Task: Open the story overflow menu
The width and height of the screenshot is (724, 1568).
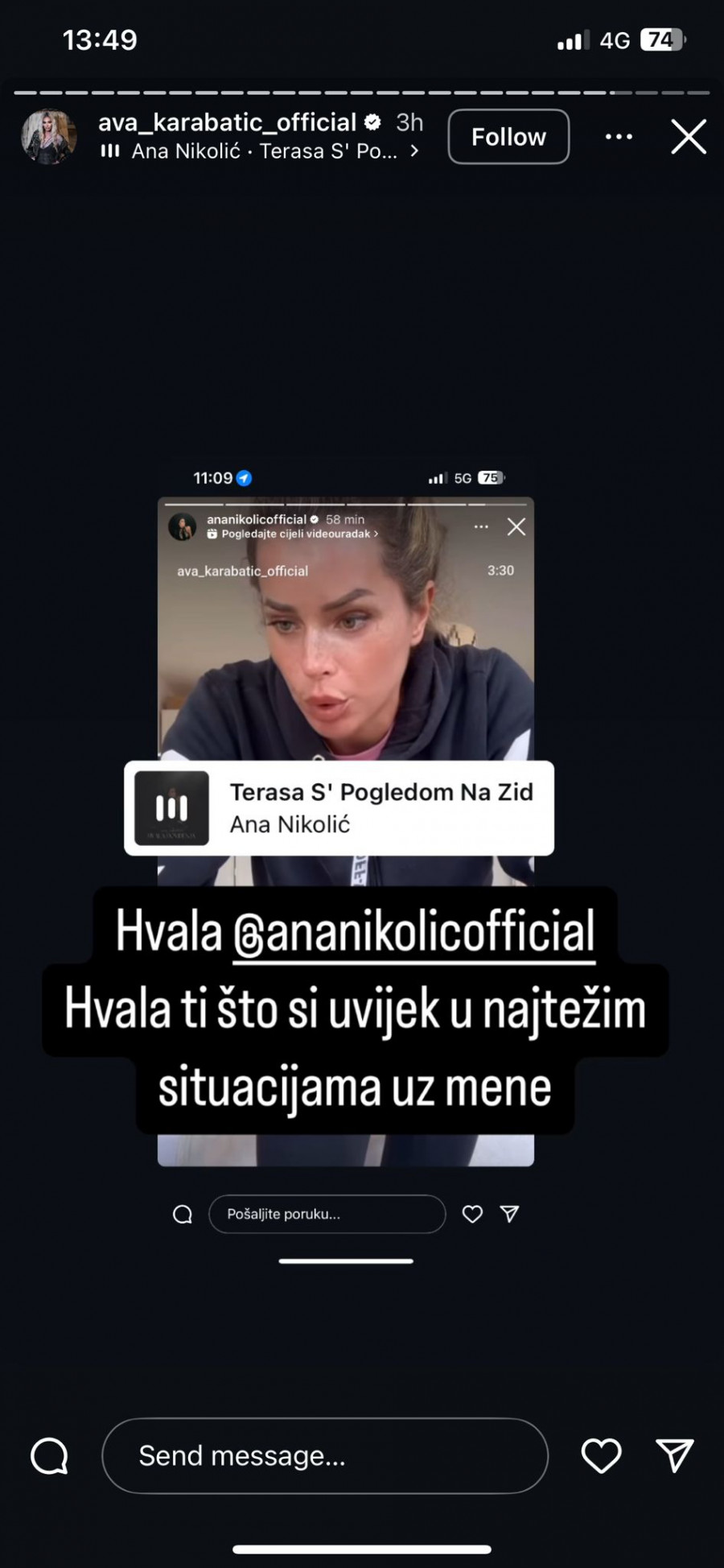Action: click(619, 137)
